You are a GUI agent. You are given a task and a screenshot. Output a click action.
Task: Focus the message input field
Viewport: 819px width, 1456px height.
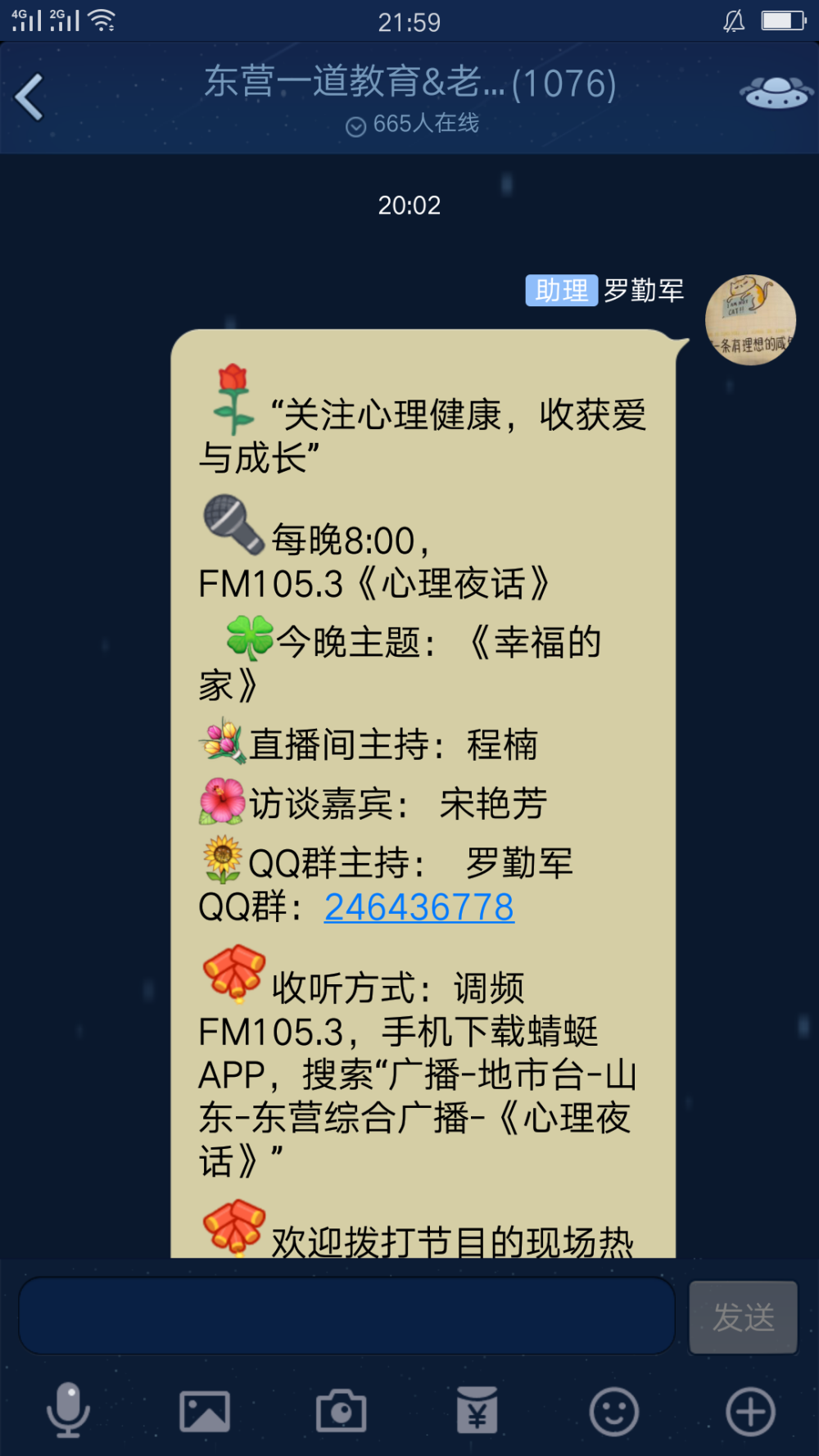[346, 1316]
